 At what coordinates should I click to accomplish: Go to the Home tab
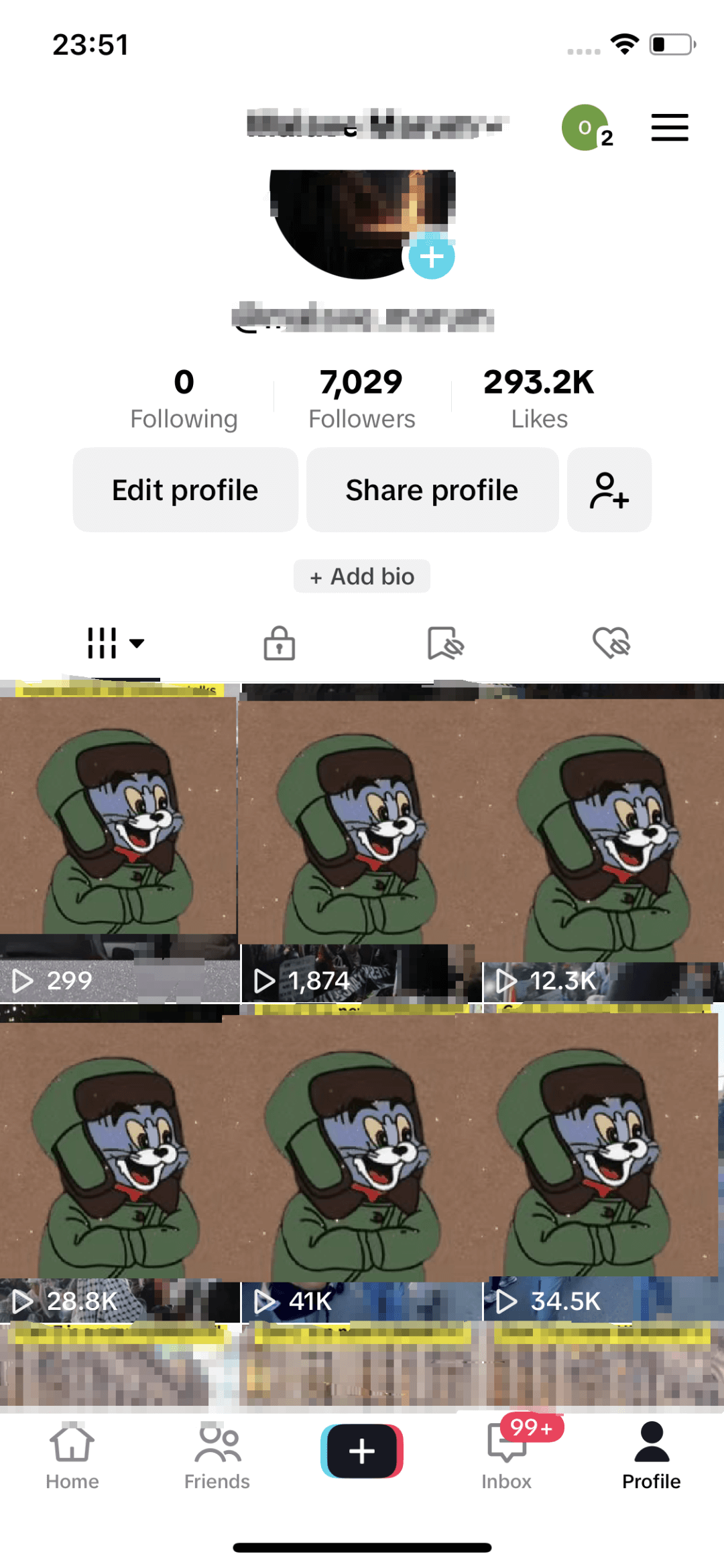pyautogui.click(x=72, y=1456)
